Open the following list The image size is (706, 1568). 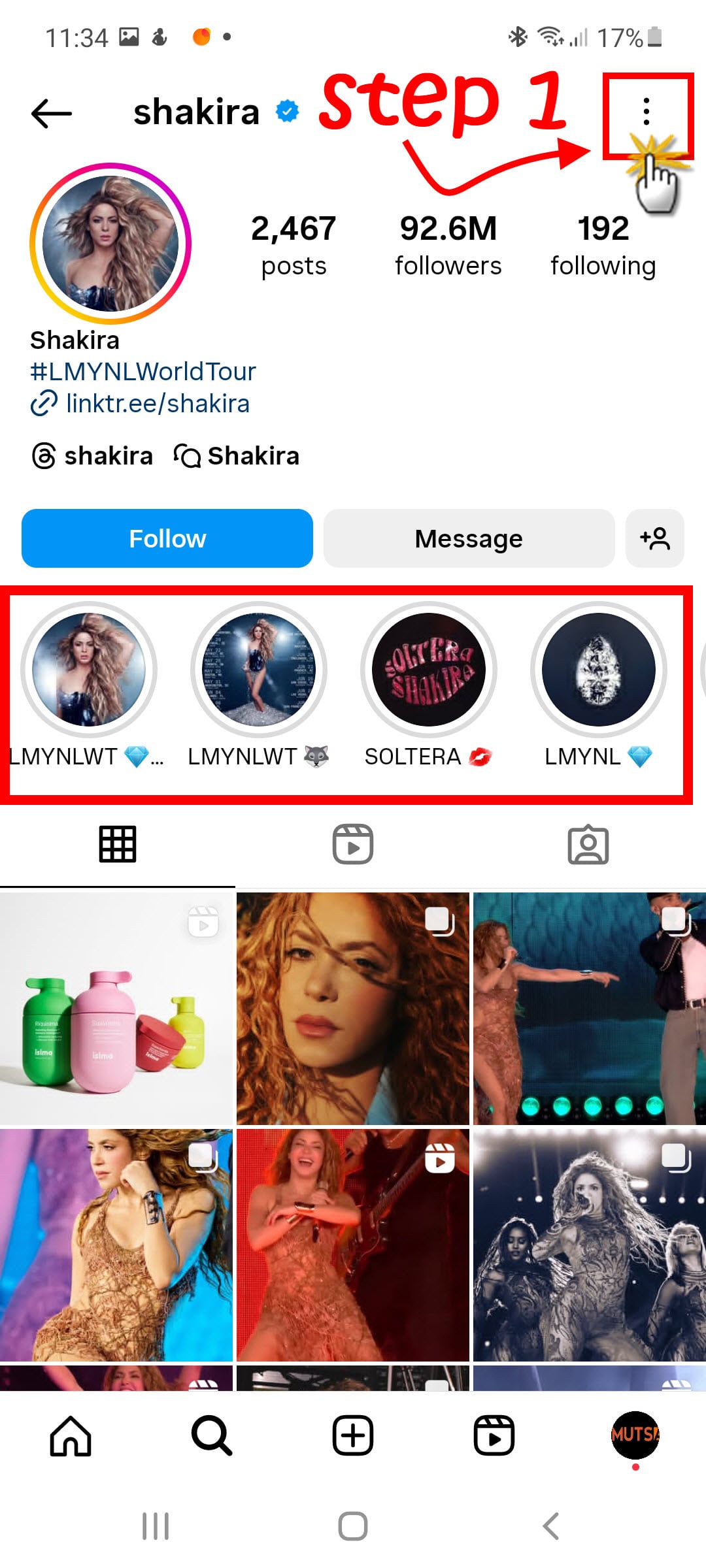(603, 246)
